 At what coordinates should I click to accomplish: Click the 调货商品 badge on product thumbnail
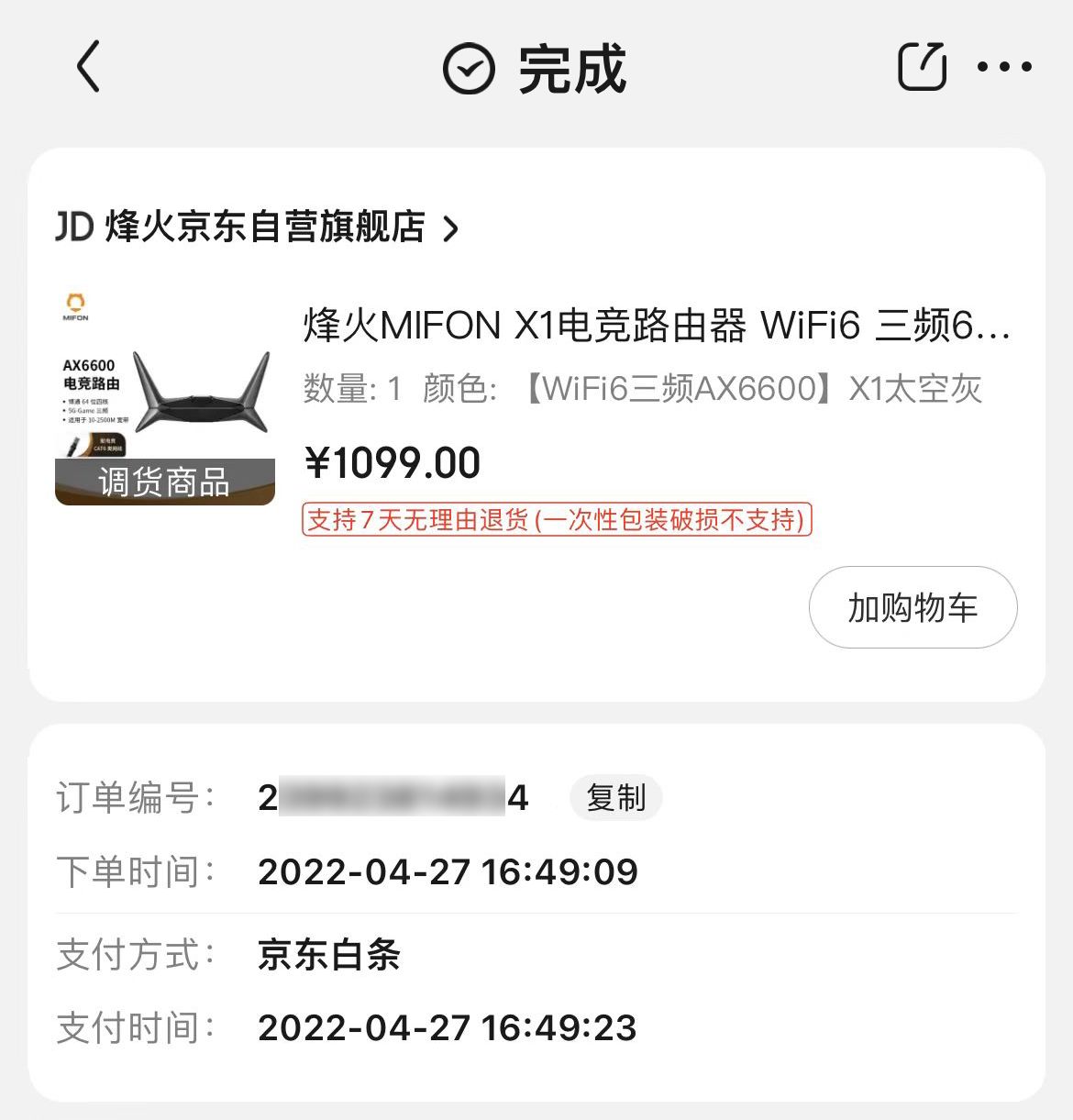[165, 480]
